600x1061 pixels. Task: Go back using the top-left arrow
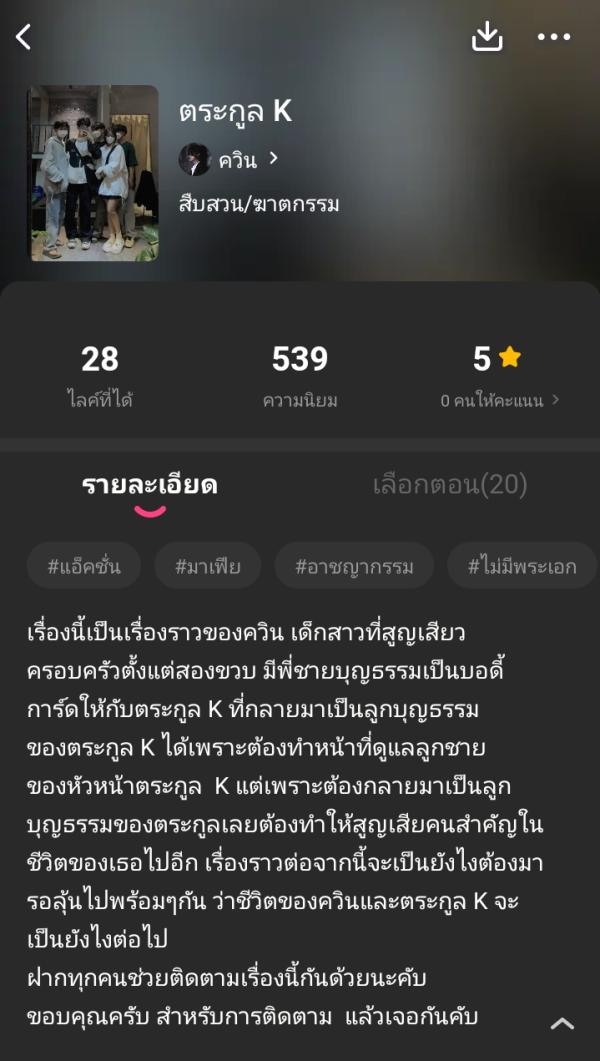click(24, 37)
